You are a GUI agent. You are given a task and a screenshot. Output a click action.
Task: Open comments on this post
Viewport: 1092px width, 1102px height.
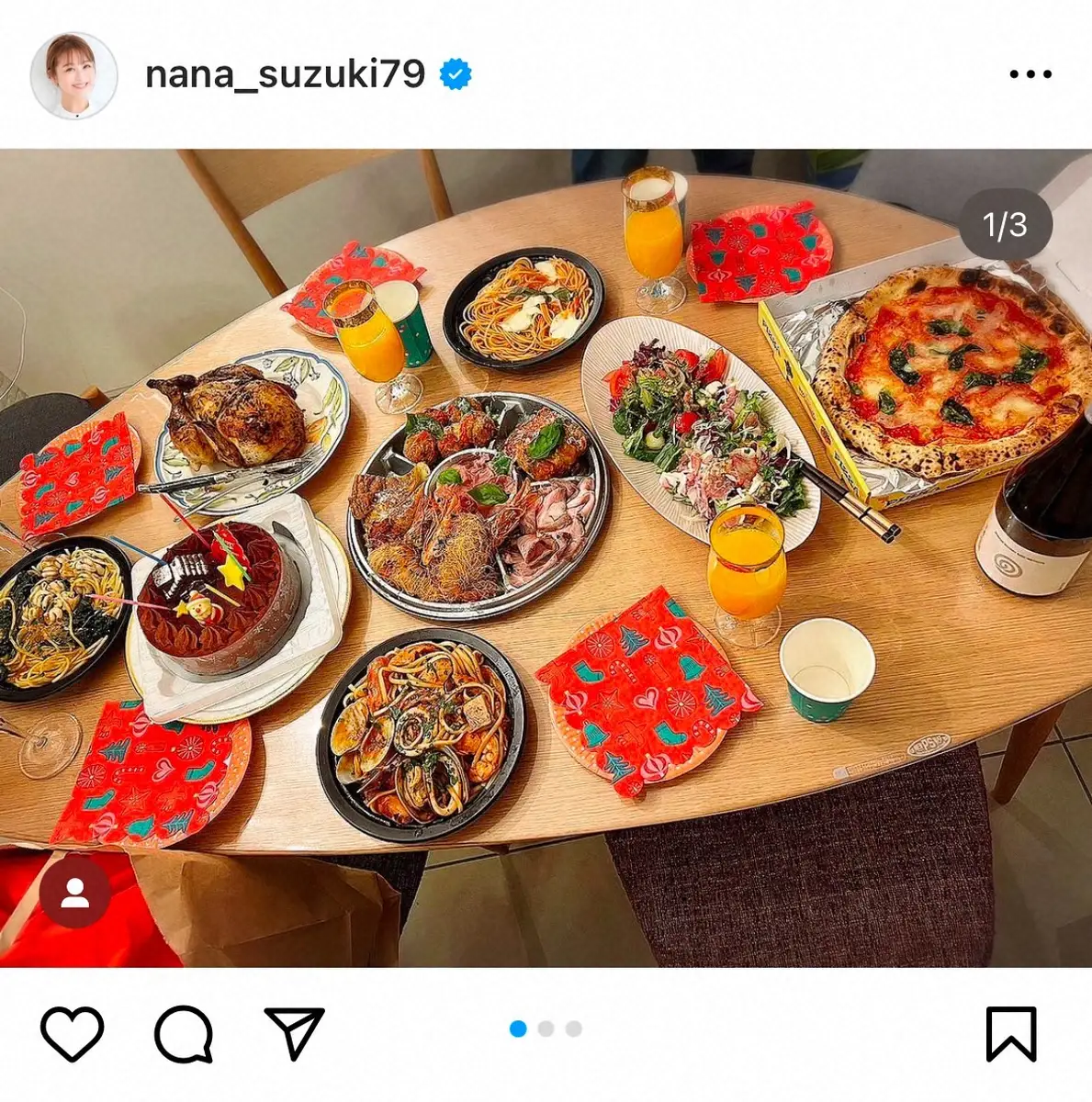pyautogui.click(x=184, y=1034)
